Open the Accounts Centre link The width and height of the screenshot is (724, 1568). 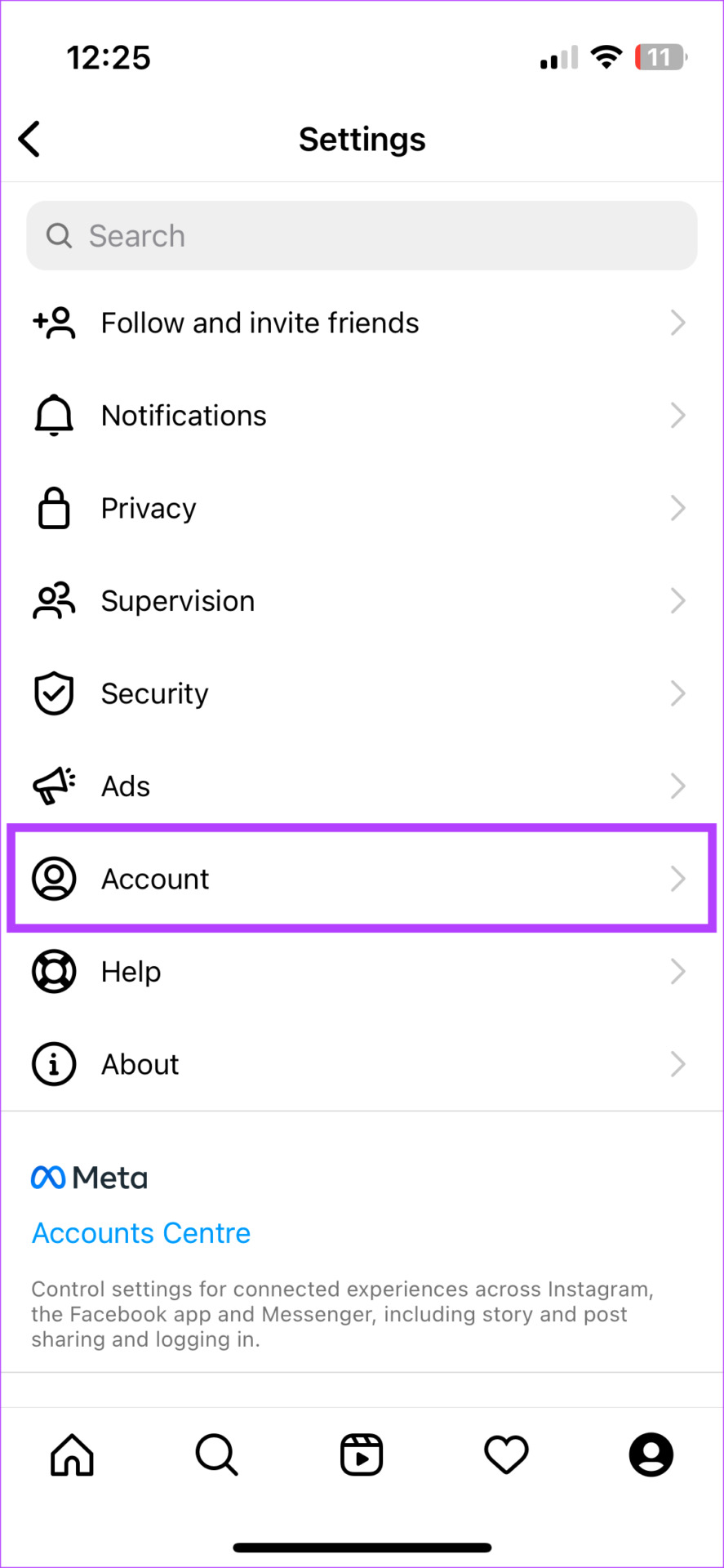click(141, 1233)
